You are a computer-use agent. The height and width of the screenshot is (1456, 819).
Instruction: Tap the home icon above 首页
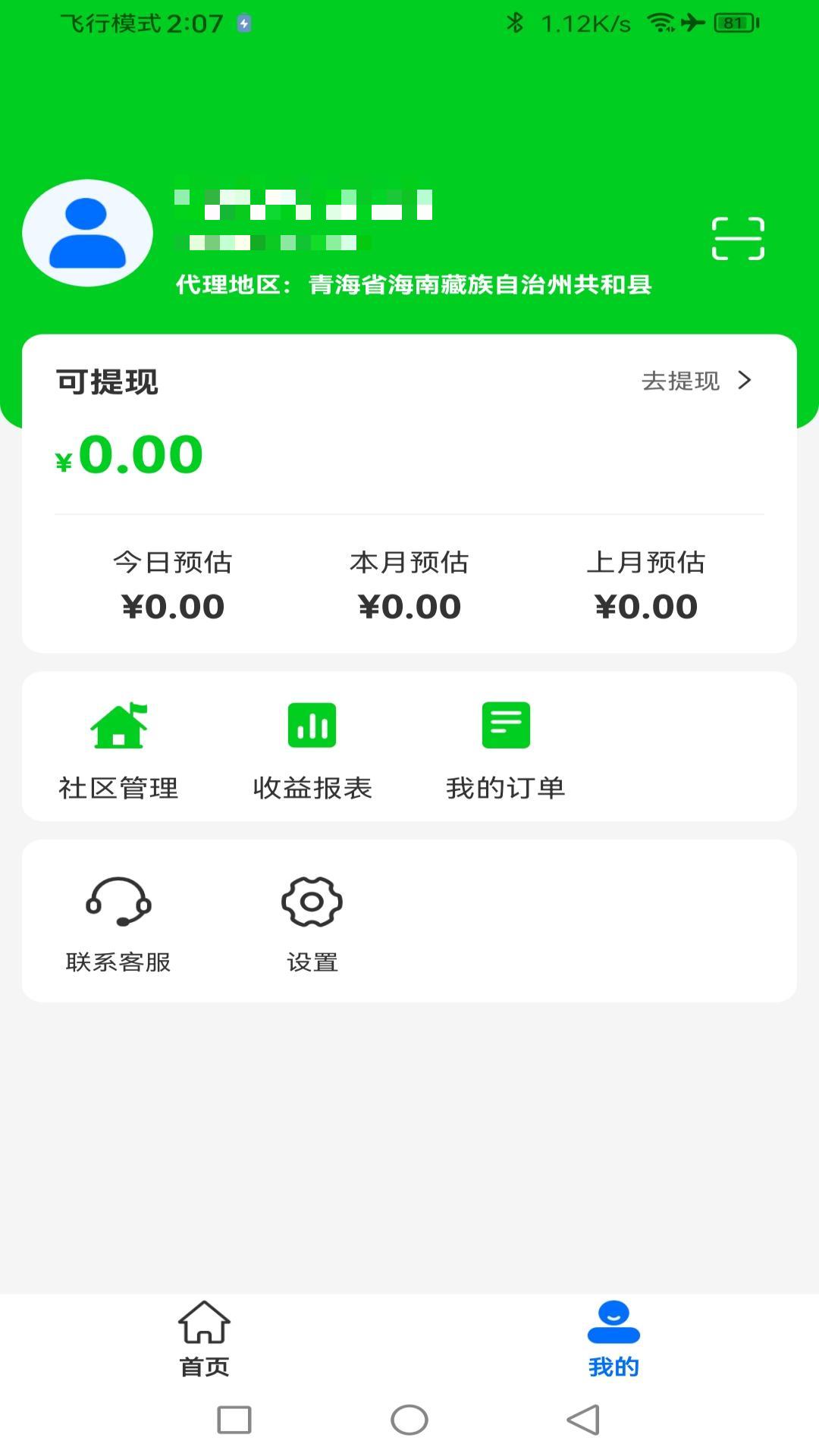pyautogui.click(x=203, y=1326)
